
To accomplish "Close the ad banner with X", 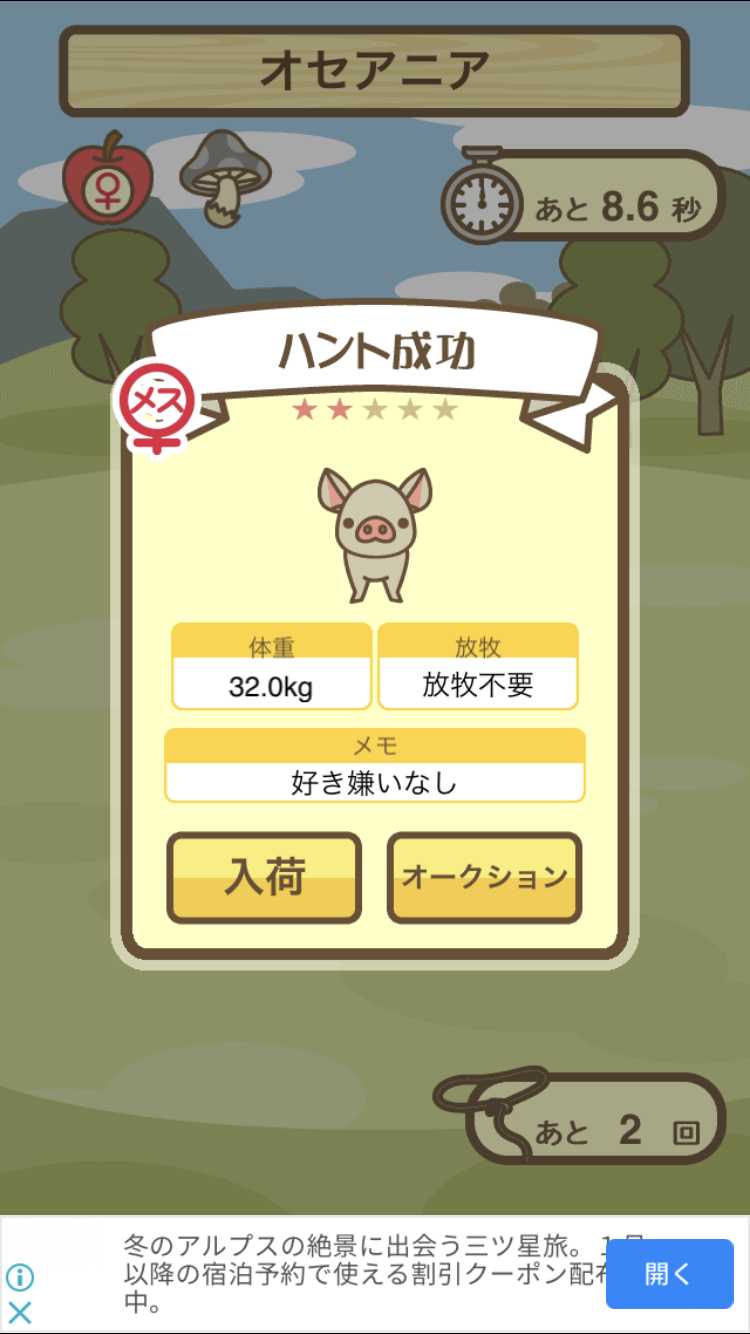I will [x=20, y=1313].
